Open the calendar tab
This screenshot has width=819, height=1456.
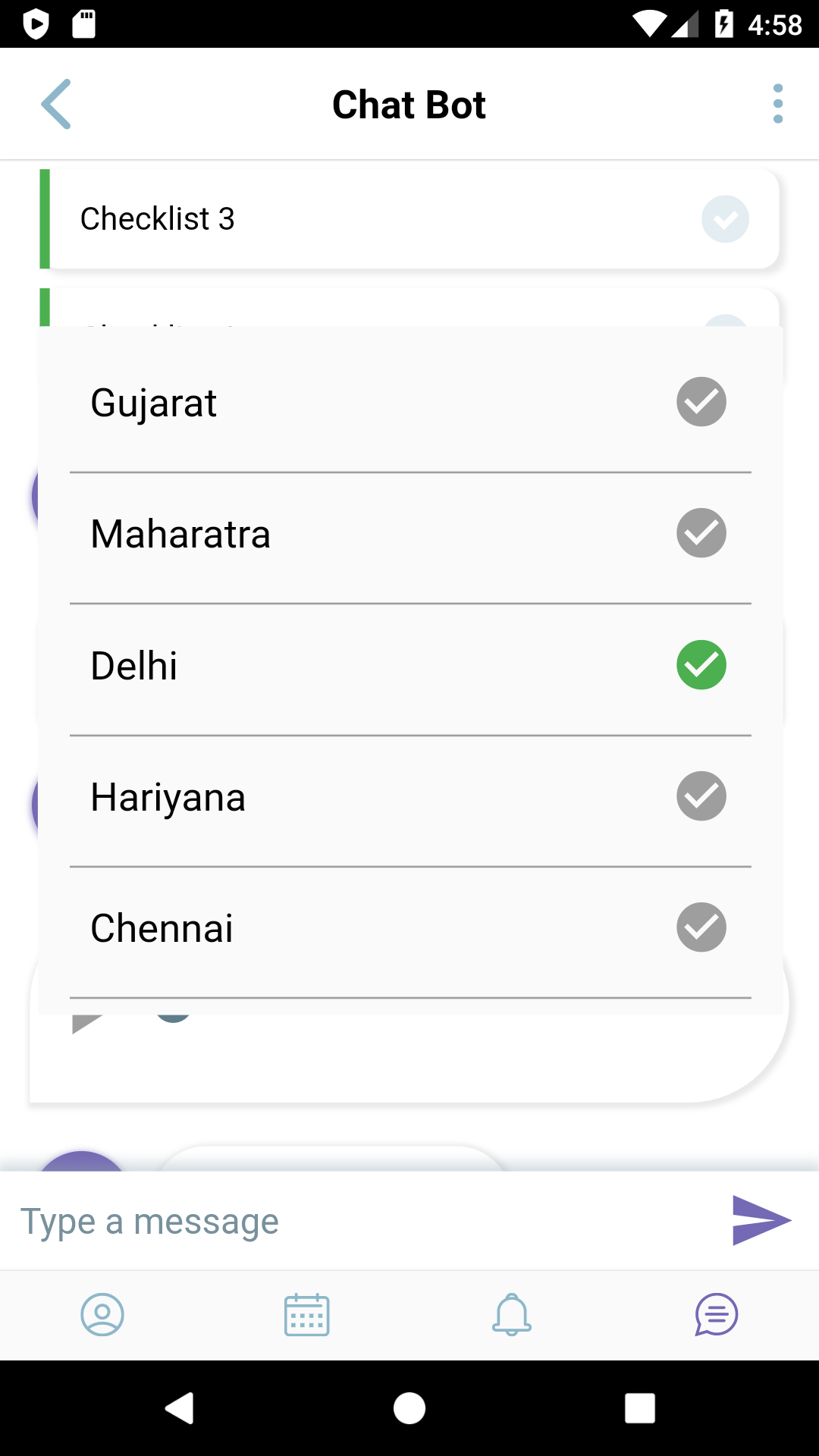[x=306, y=1315]
